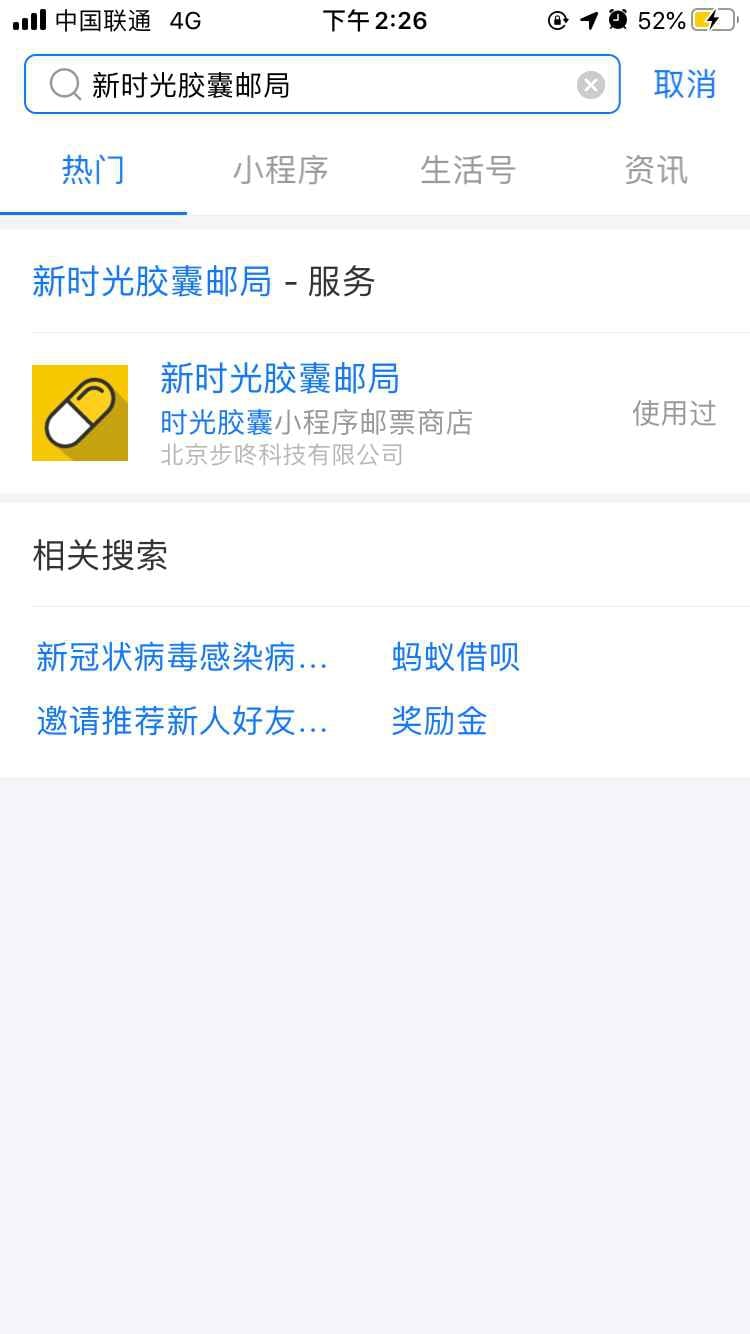The width and height of the screenshot is (750, 1334).
Task: Search related term 新冠状病毒感染病…
Action: (x=182, y=657)
